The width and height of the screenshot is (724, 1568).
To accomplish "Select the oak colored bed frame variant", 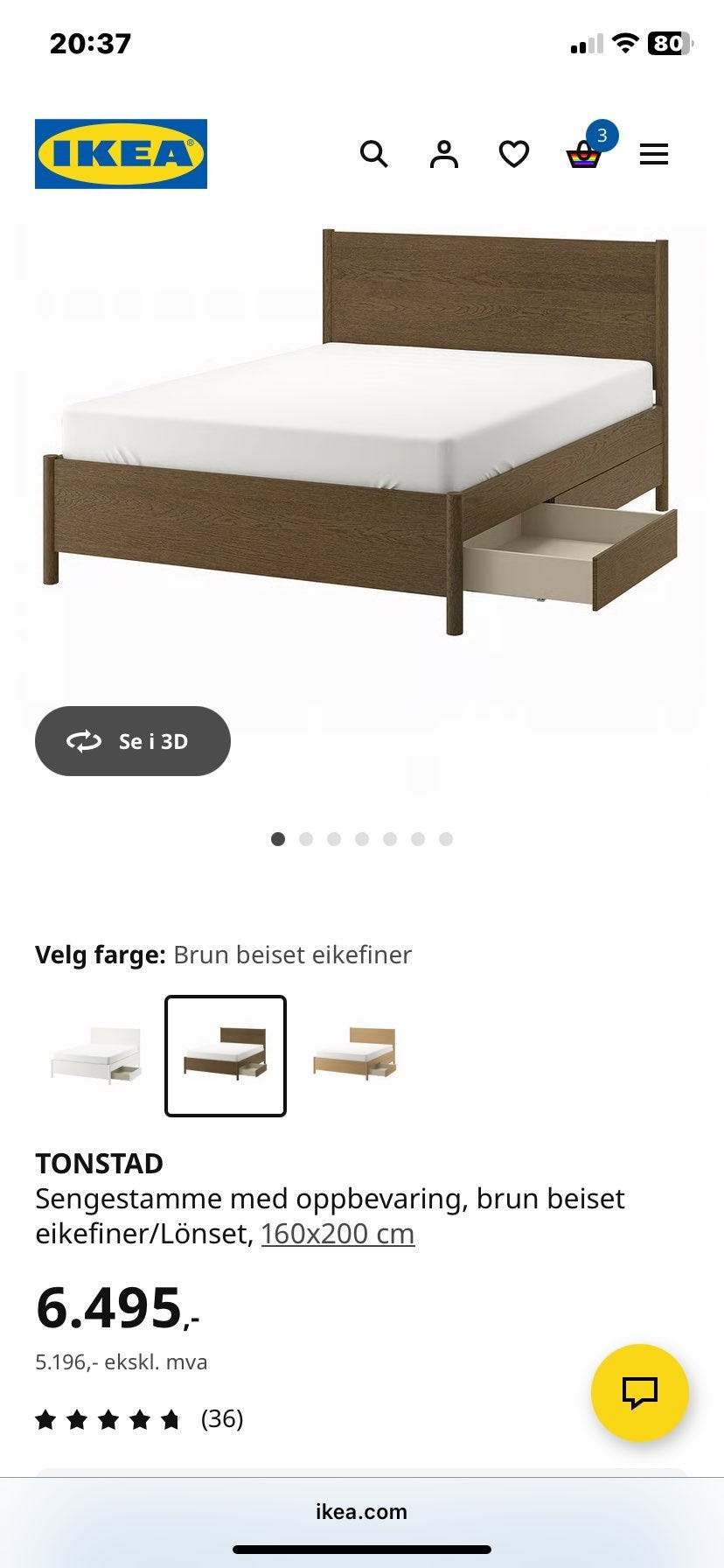I will pos(355,1054).
